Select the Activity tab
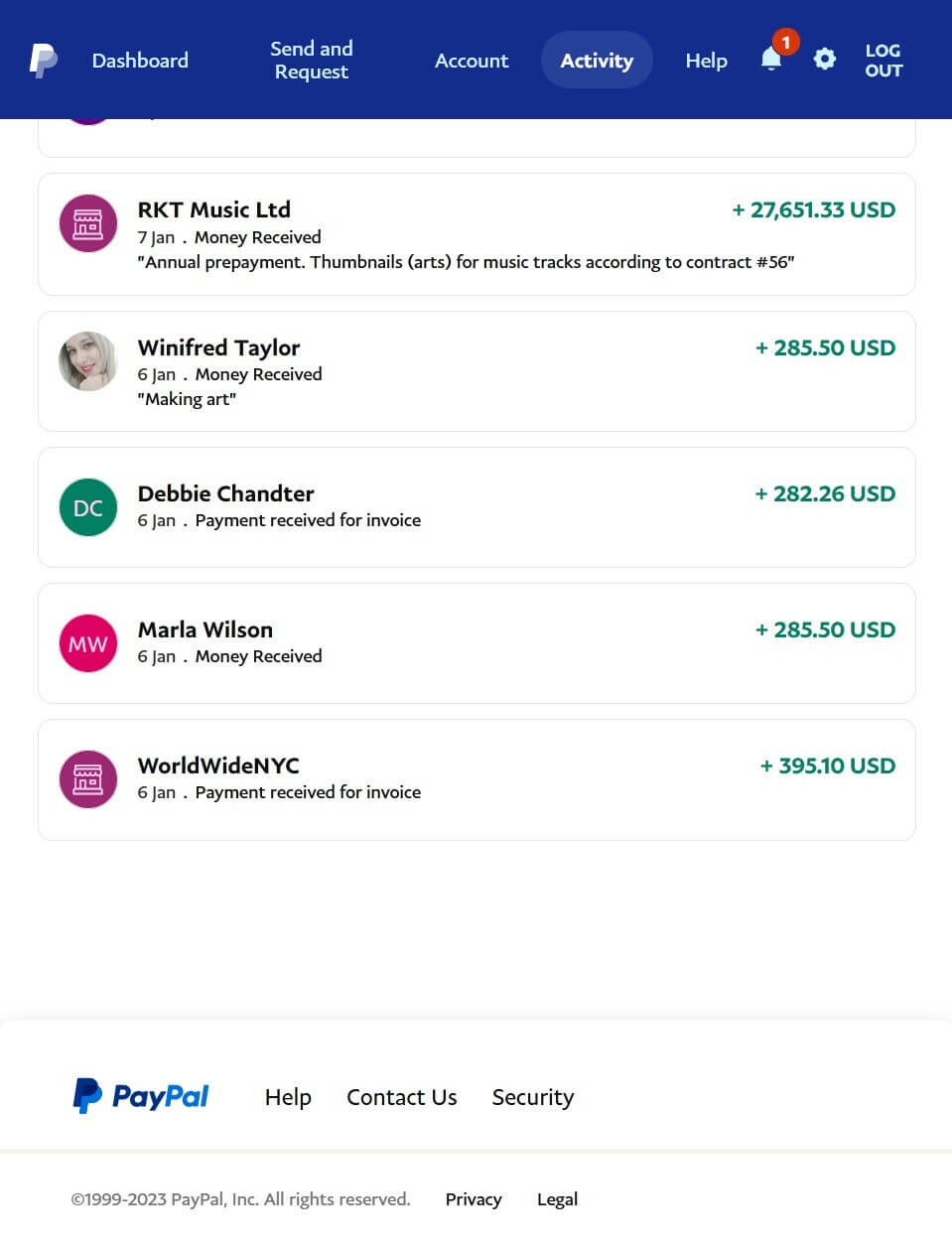The width and height of the screenshot is (952, 1250). (x=597, y=61)
